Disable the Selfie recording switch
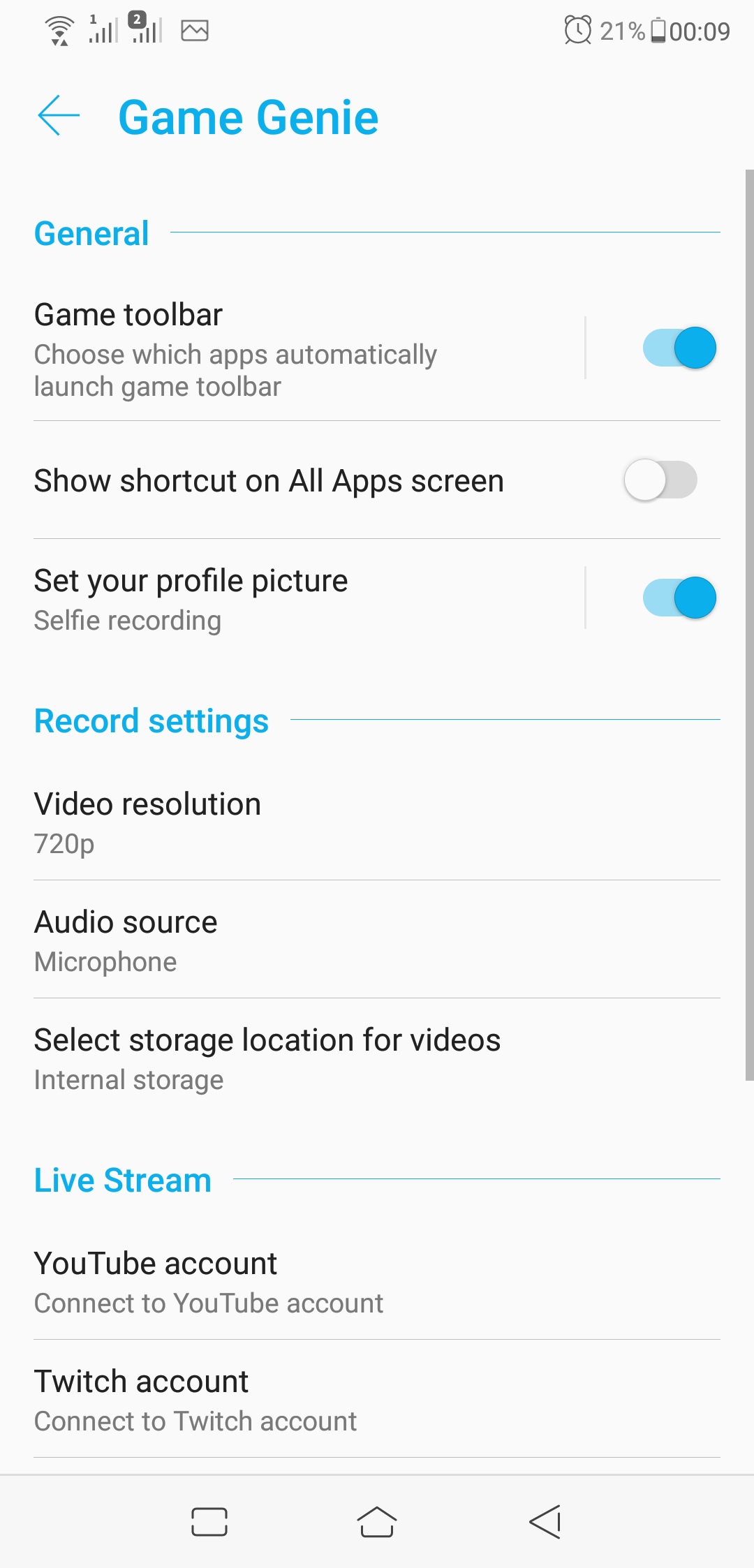 click(679, 598)
